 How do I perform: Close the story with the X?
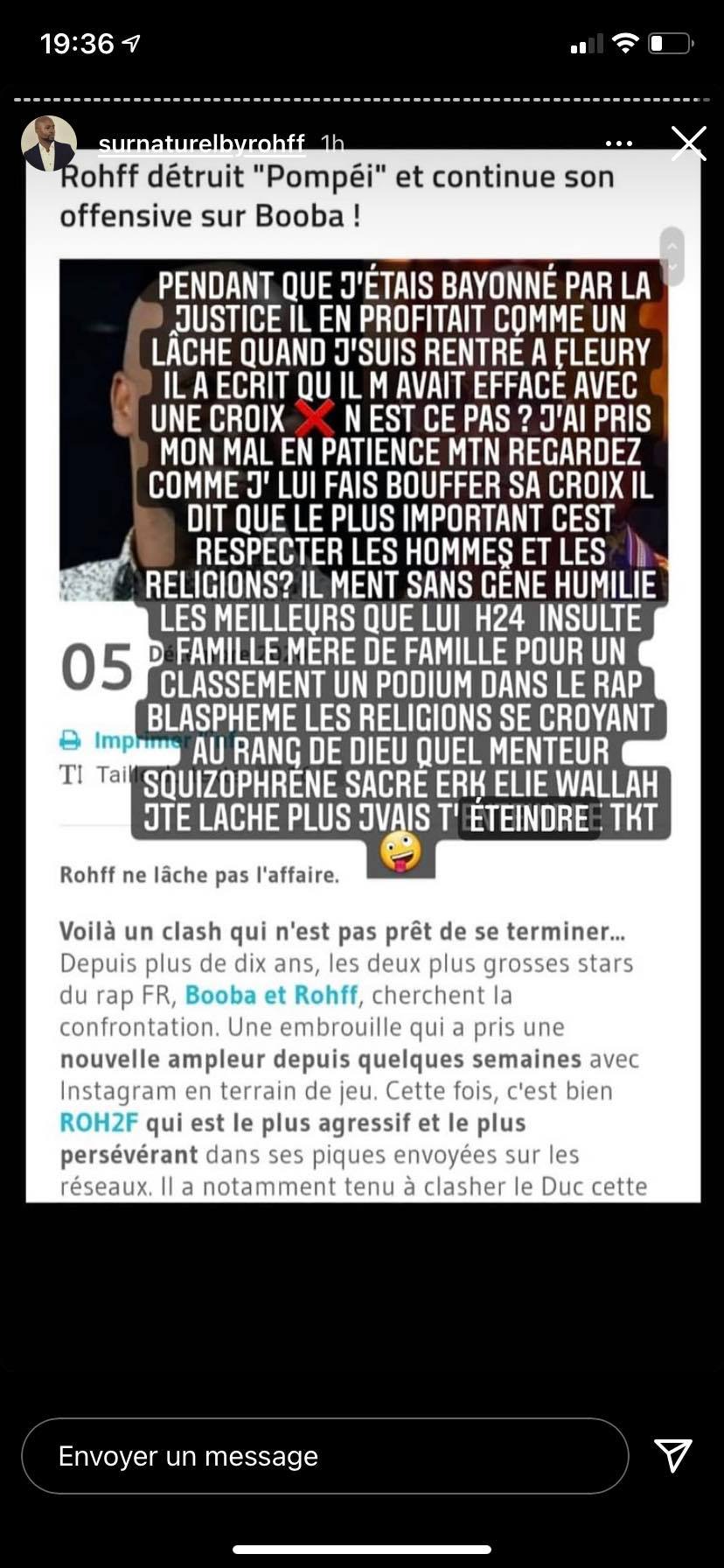688,143
